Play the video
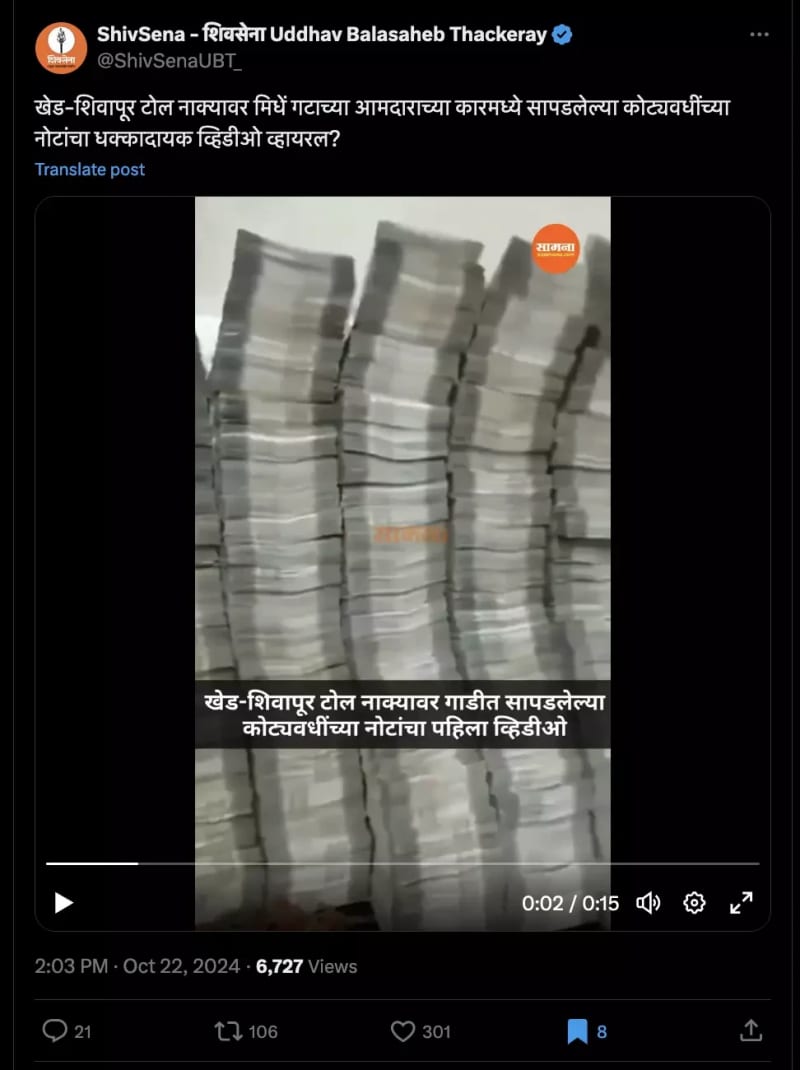Viewport: 800px width, 1070px height. click(64, 903)
